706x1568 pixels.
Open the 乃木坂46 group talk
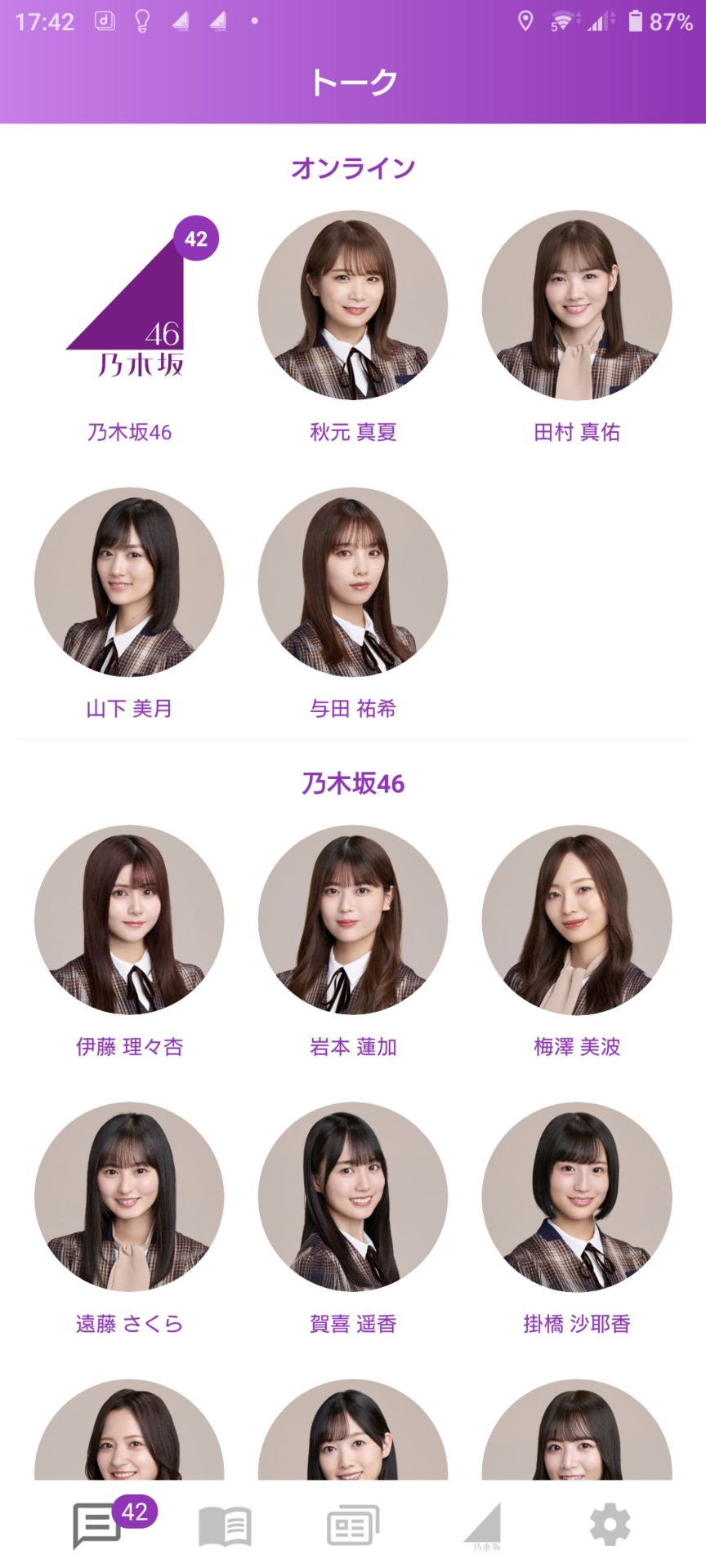pyautogui.click(x=129, y=306)
